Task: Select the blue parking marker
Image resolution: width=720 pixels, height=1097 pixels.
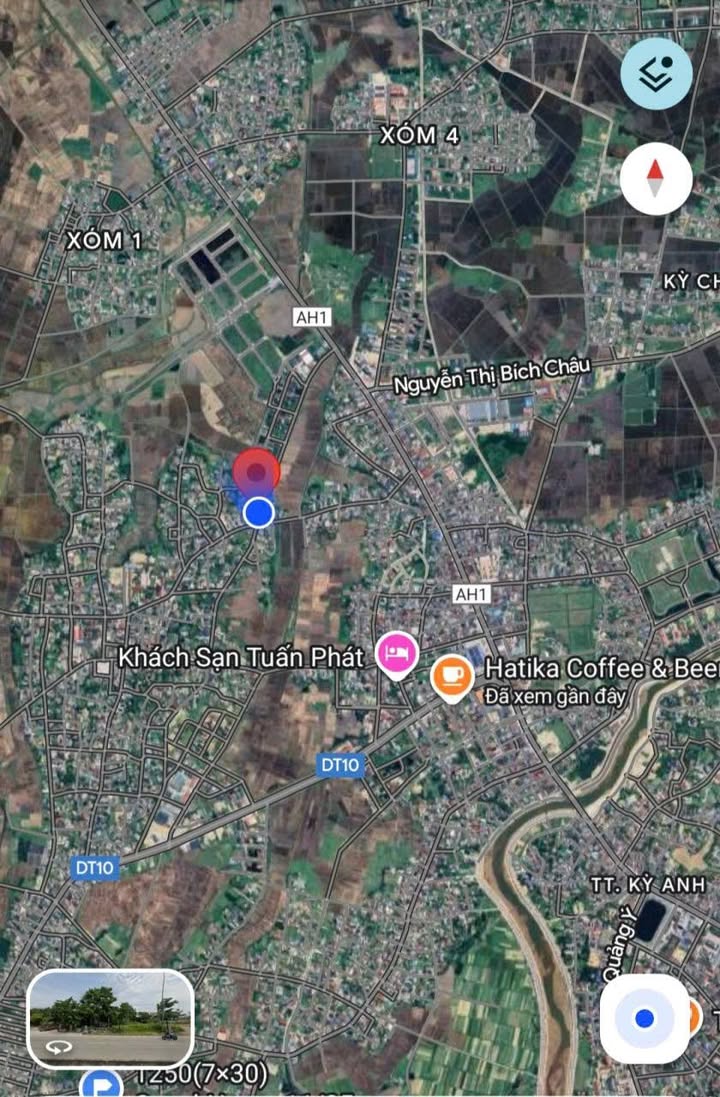Action: click(101, 1085)
